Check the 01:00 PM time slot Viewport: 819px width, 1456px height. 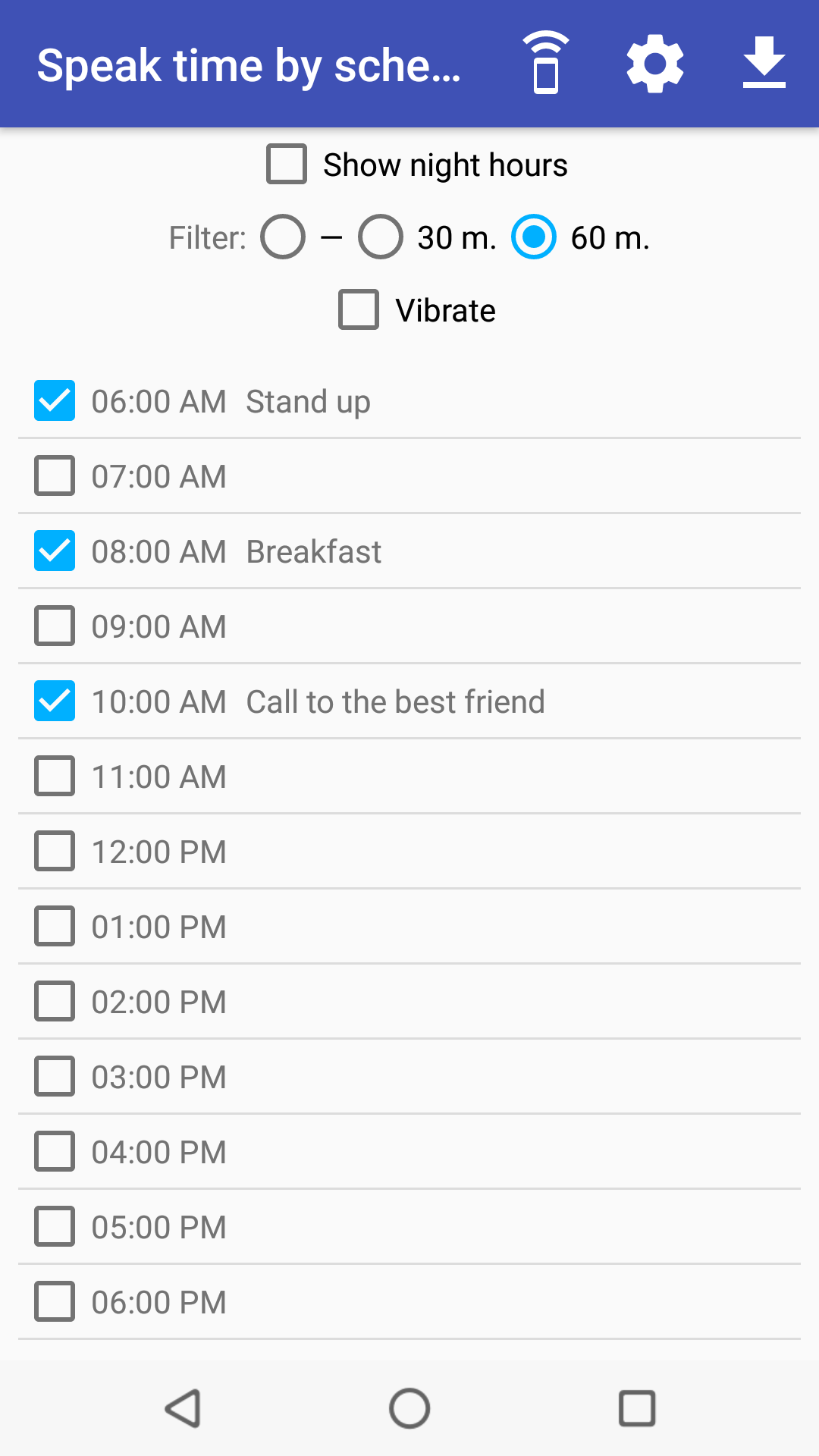coord(55,926)
